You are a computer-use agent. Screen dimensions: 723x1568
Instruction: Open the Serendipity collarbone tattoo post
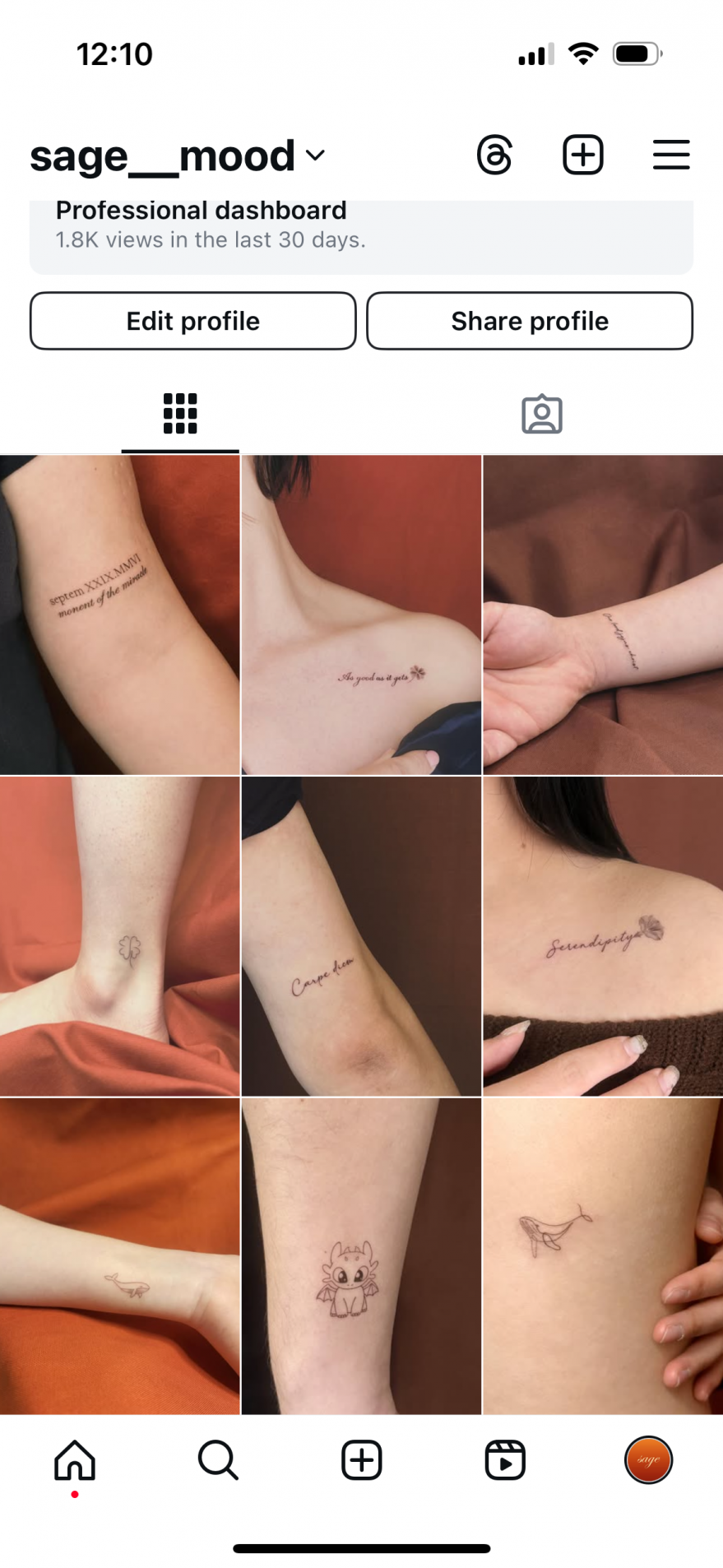point(603,936)
